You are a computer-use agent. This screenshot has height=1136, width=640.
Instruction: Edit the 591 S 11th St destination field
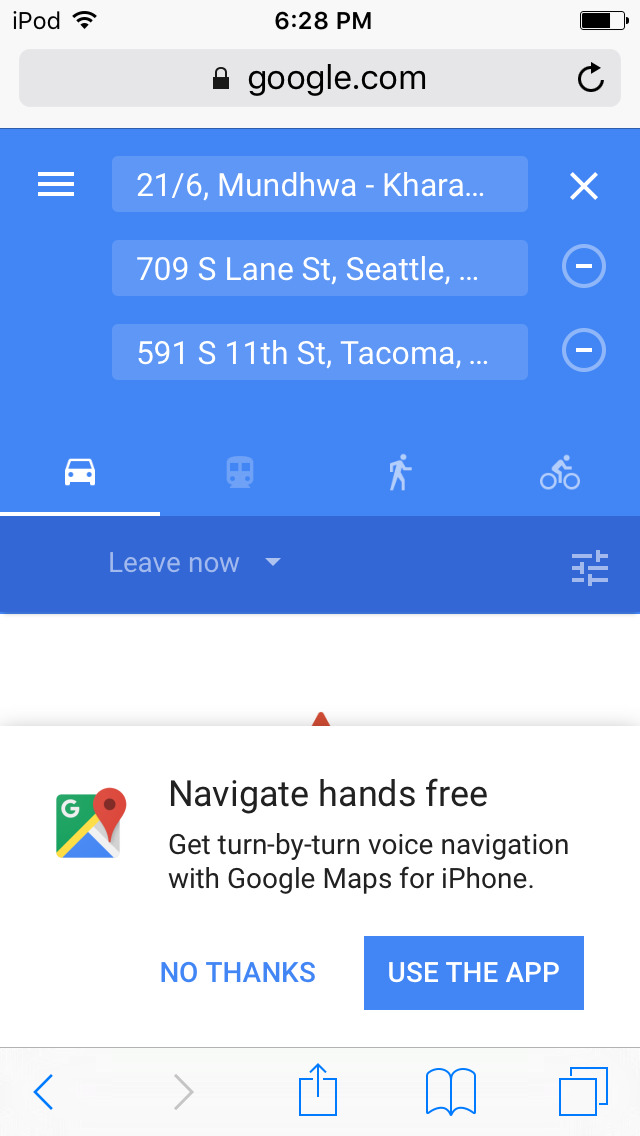(319, 352)
